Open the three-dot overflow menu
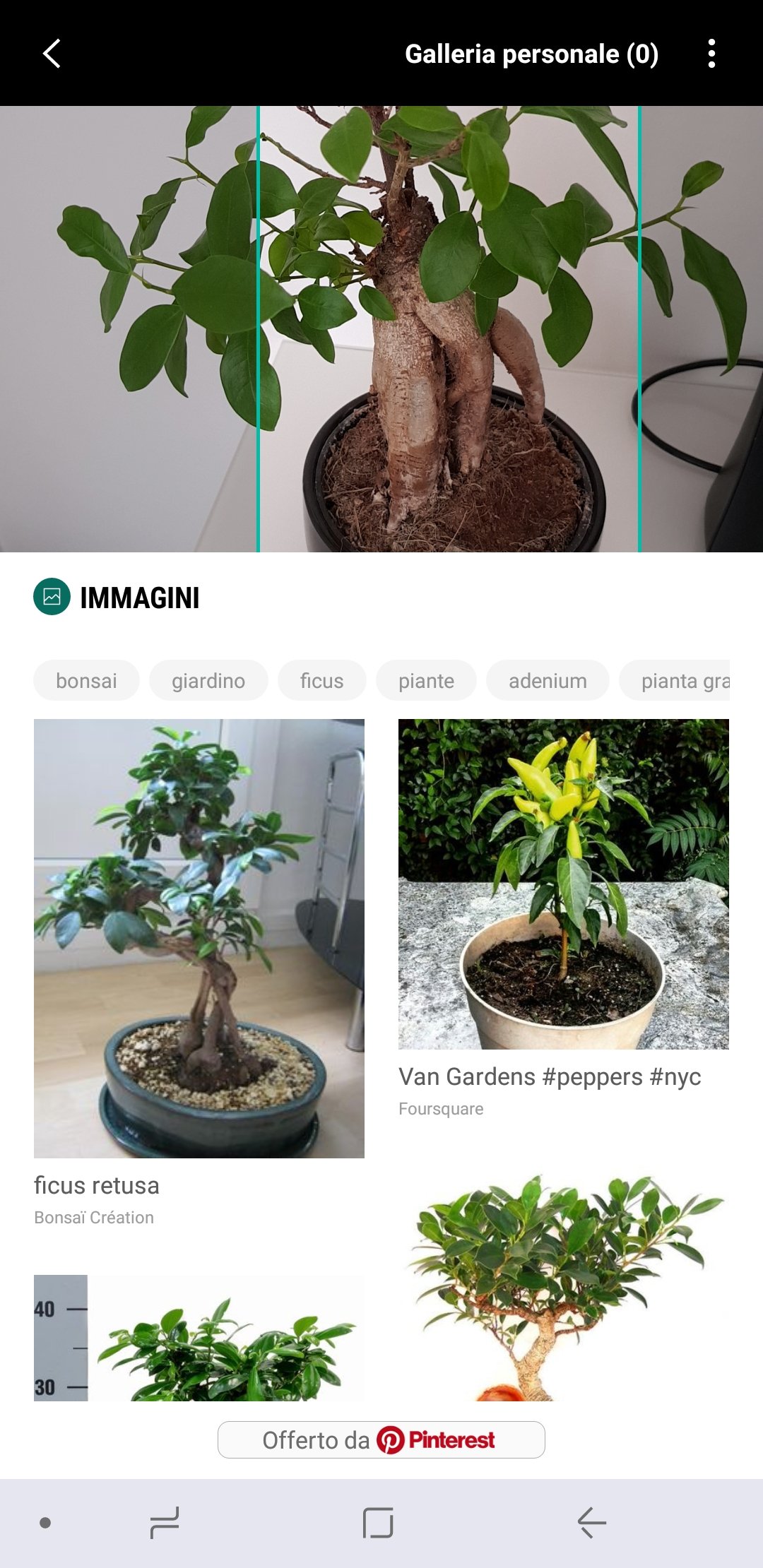 [711, 54]
